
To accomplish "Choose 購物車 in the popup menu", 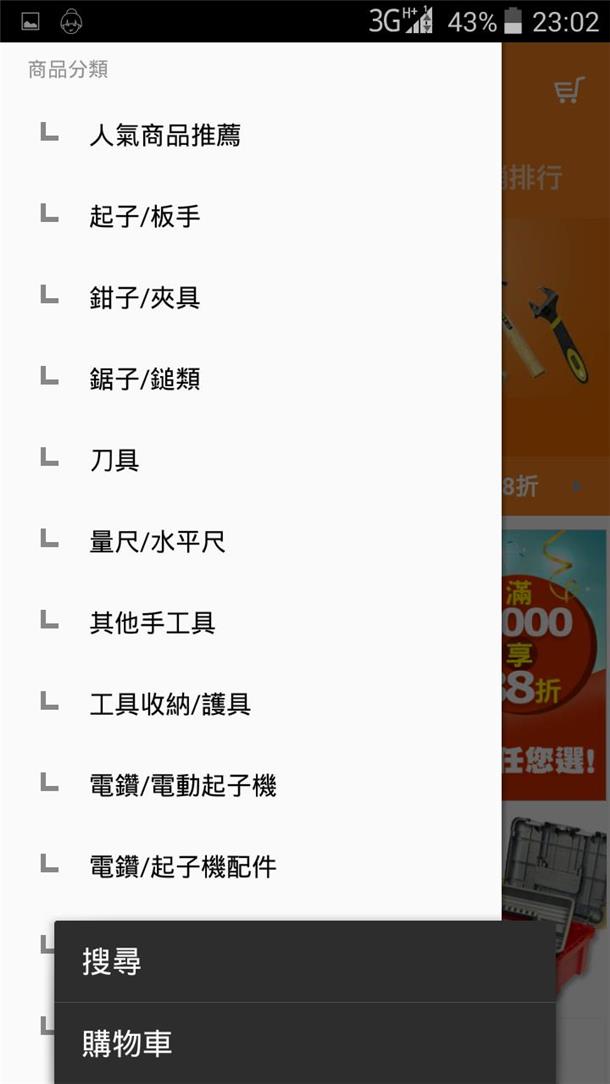I will tap(305, 1043).
